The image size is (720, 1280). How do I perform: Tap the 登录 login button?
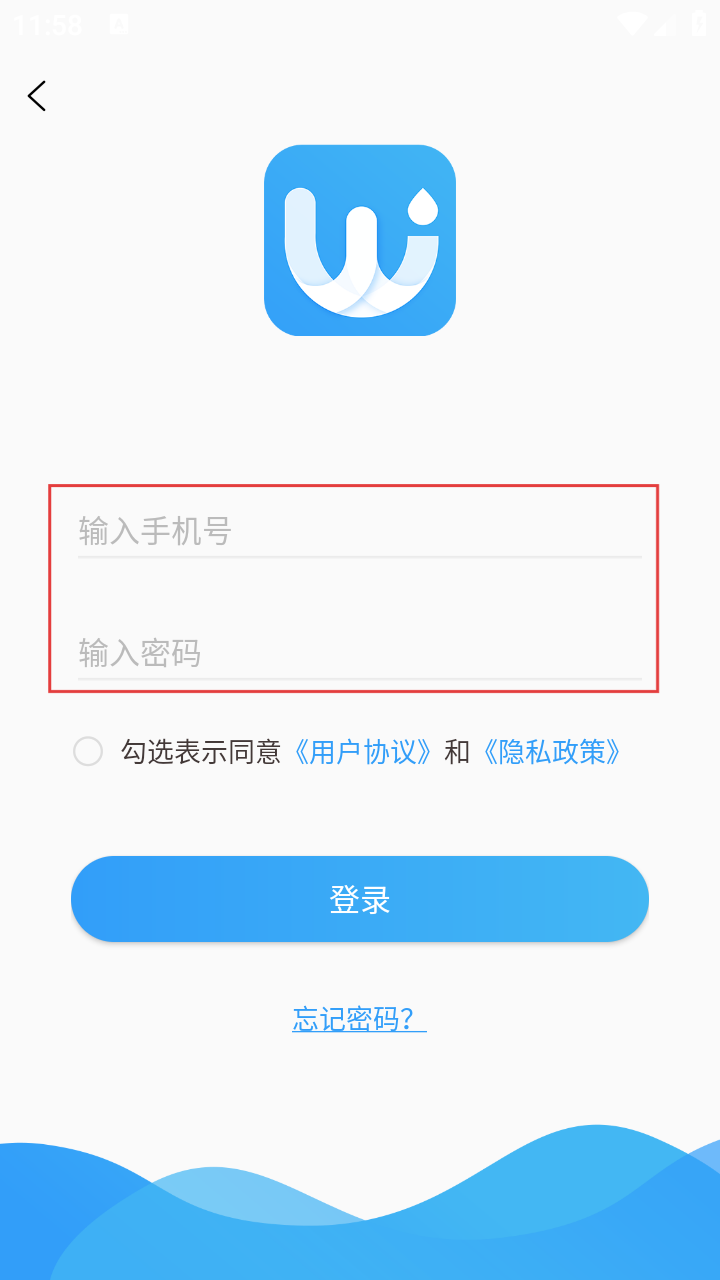(360, 899)
